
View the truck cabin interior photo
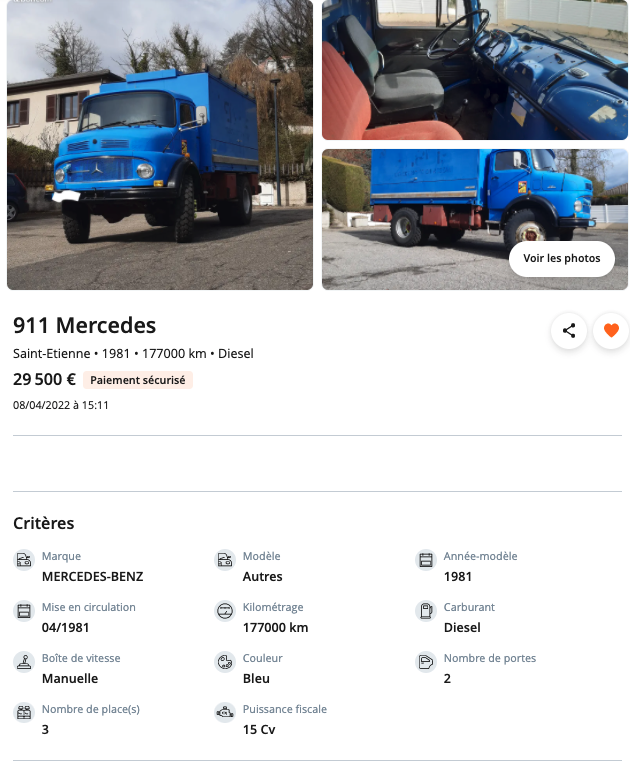[474, 69]
